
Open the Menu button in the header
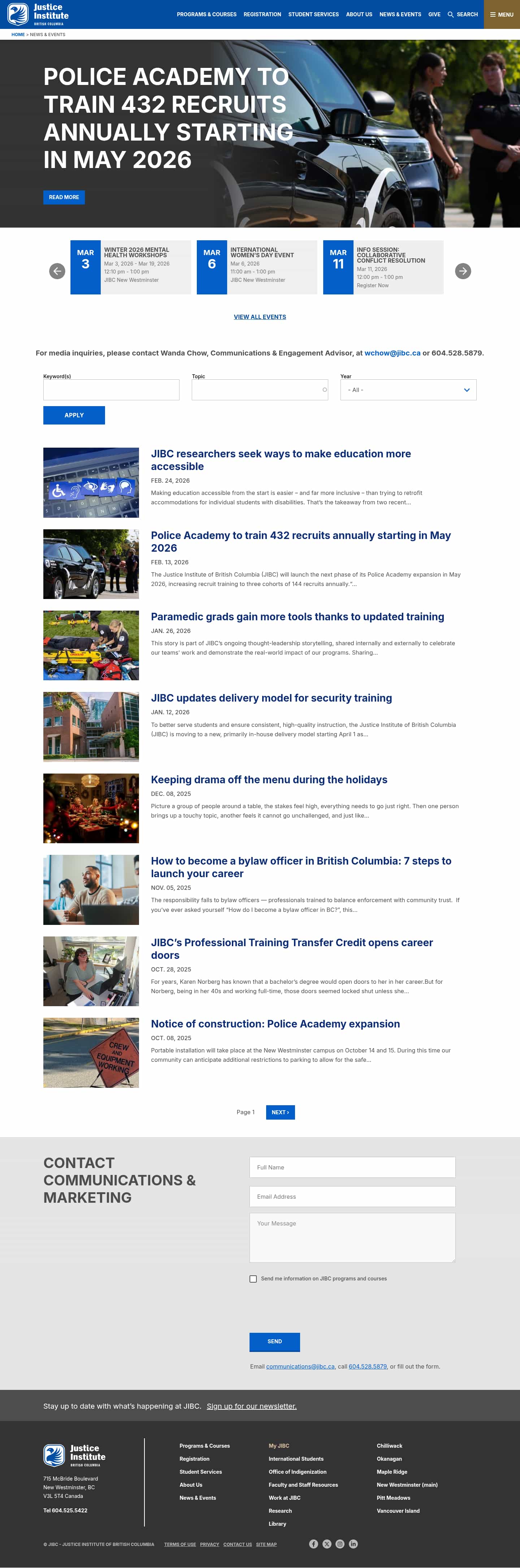pyautogui.click(x=502, y=14)
